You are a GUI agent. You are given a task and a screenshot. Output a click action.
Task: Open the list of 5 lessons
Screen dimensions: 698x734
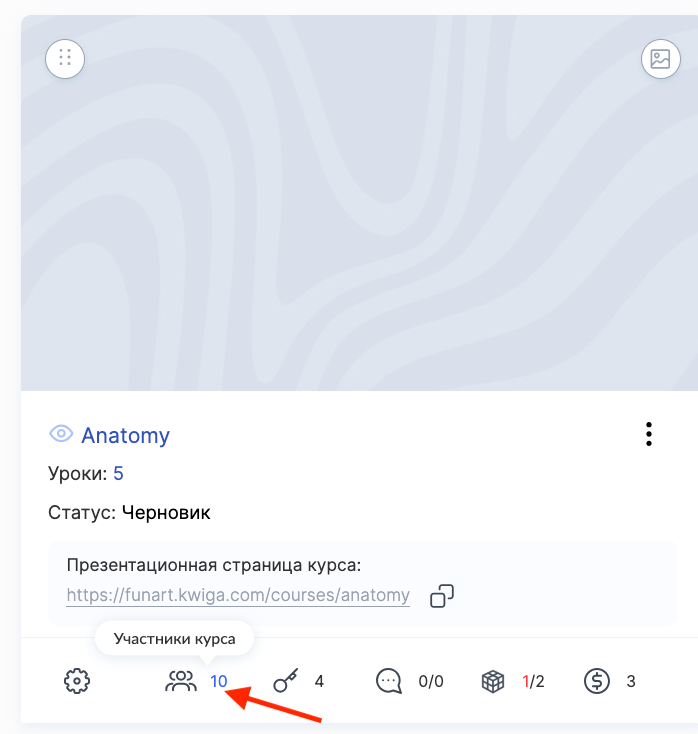coord(118,474)
